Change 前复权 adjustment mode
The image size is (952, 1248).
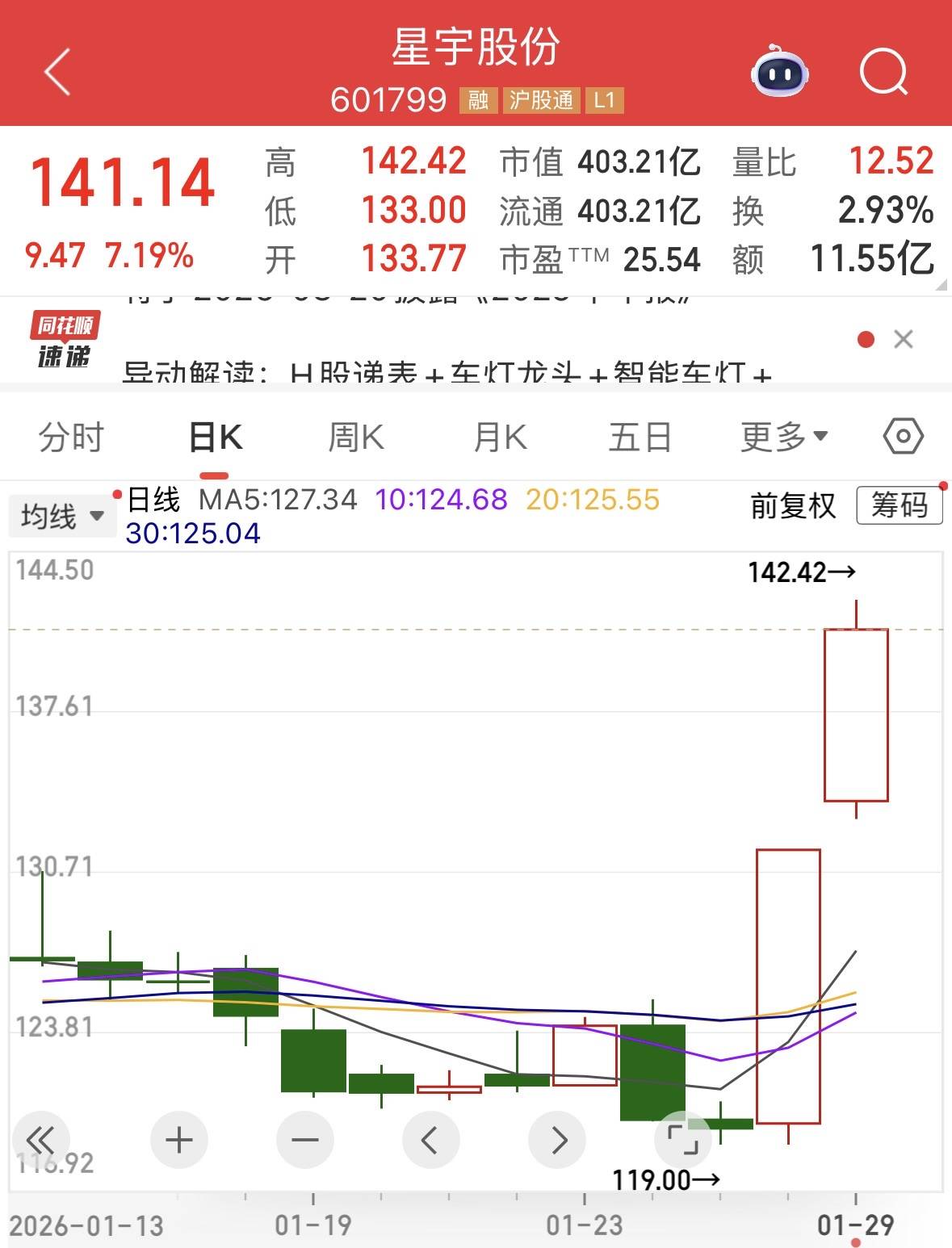coord(792,506)
